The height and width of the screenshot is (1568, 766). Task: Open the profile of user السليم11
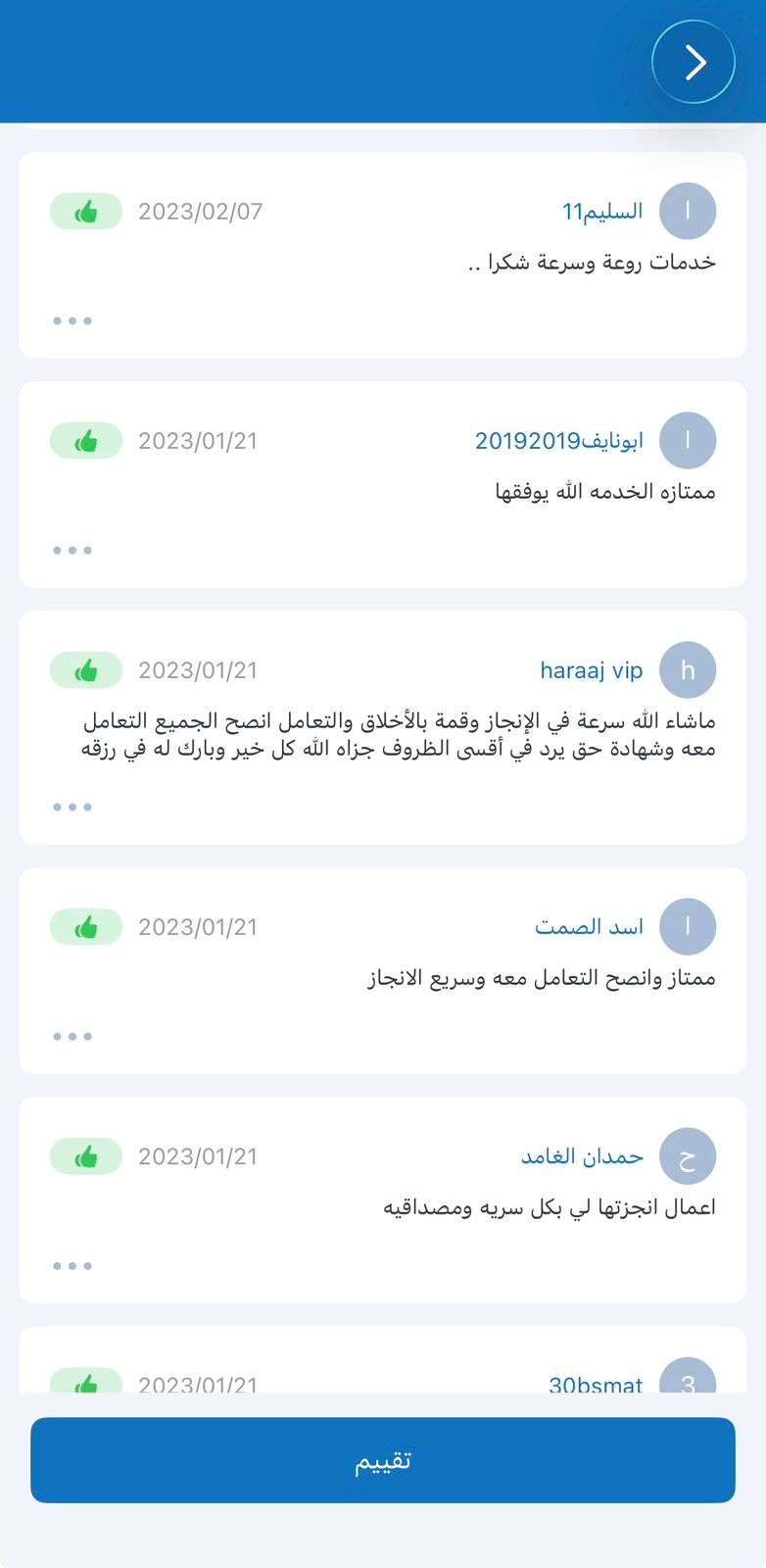tap(601, 211)
